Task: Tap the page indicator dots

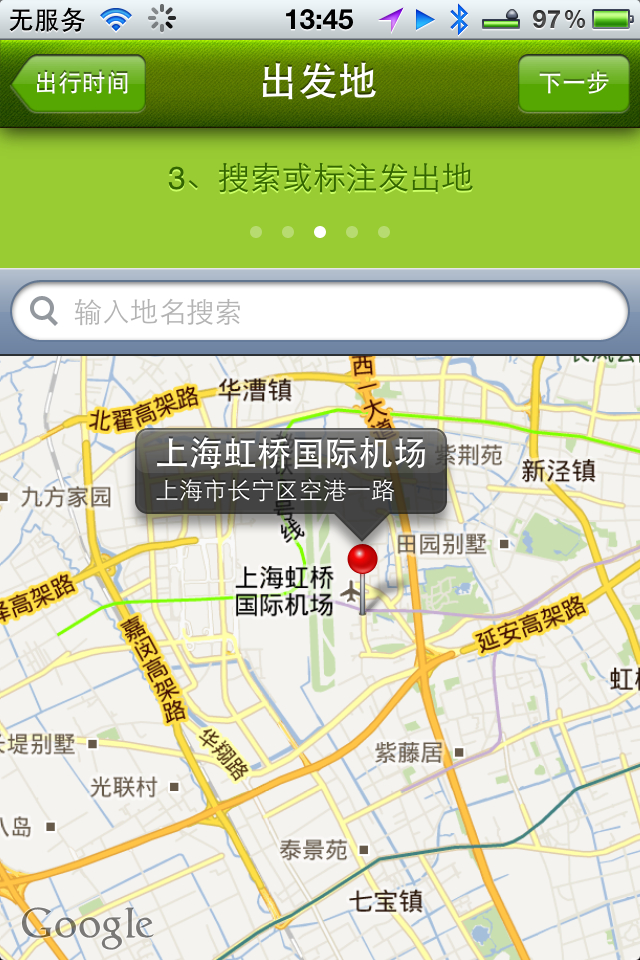Action: point(320,232)
